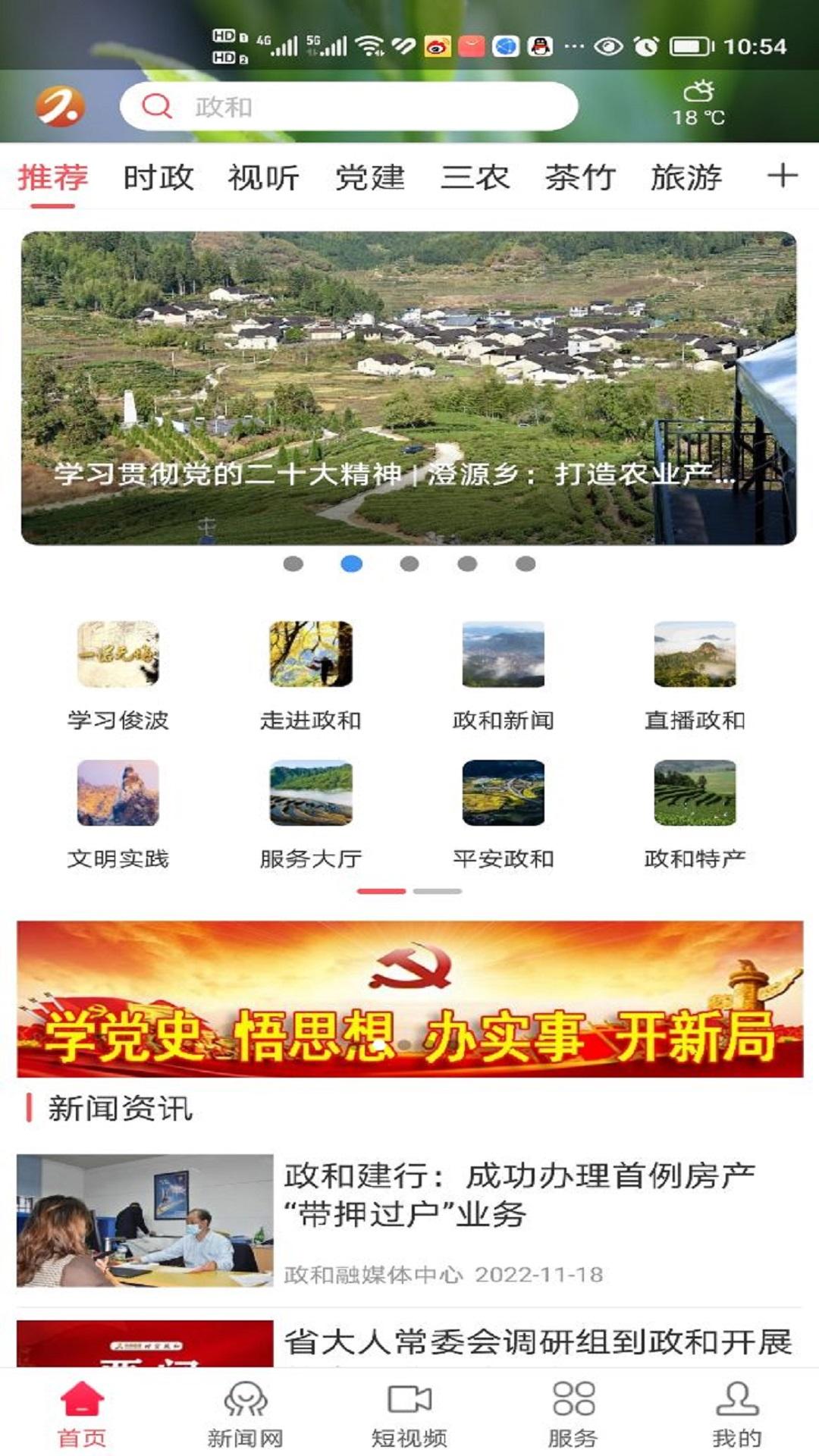Switch to the 短视频 bottom tab
Screen dimensions: 819x1456
[409, 1410]
